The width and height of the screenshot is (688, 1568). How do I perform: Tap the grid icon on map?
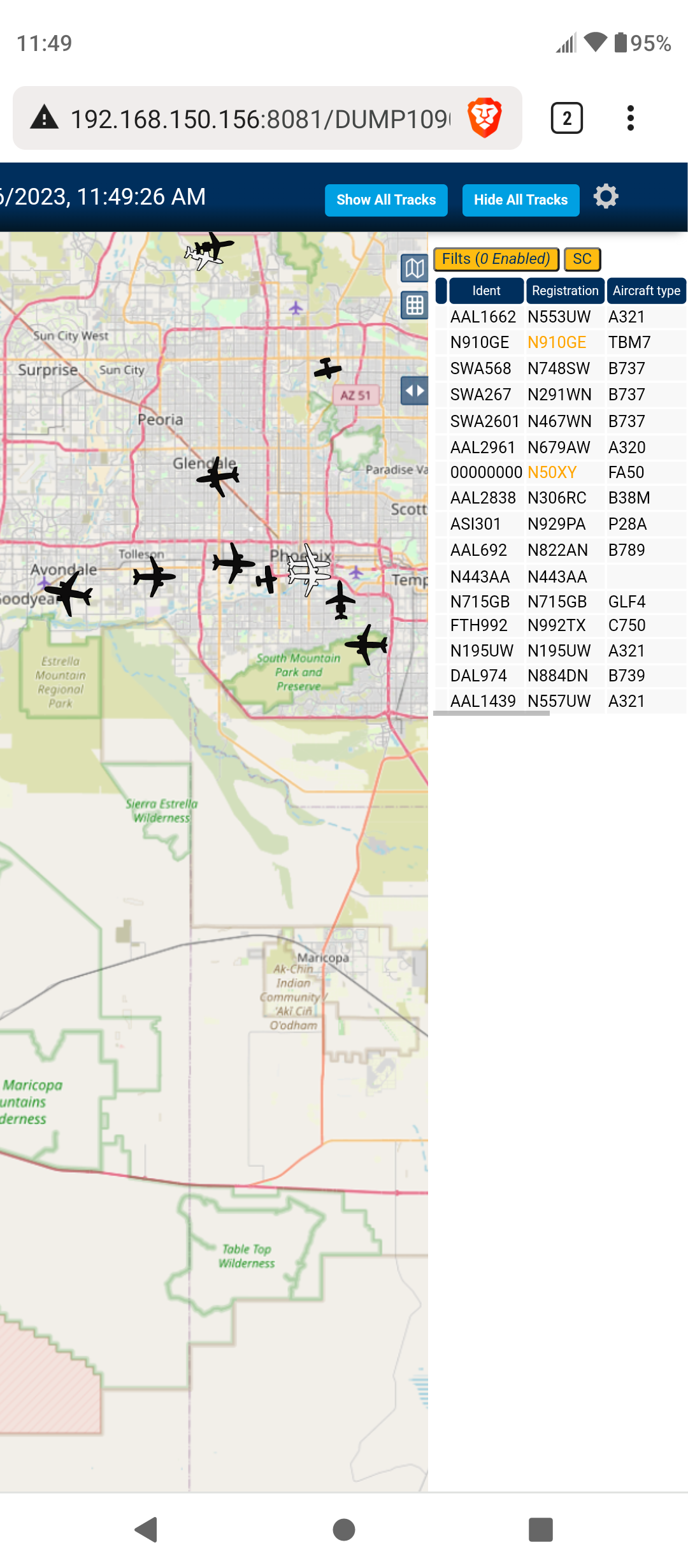415,305
